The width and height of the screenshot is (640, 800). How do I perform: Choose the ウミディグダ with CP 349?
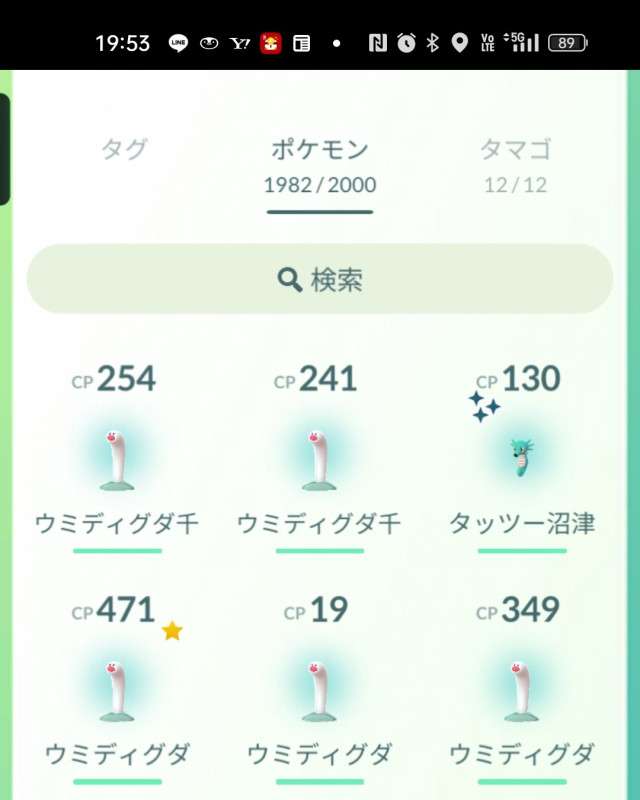[521, 690]
